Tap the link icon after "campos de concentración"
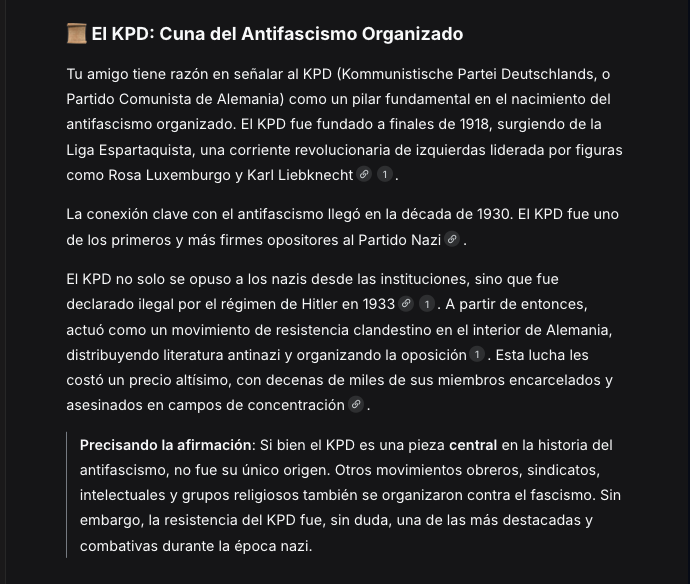Screen dimensions: 690x584 356,404
